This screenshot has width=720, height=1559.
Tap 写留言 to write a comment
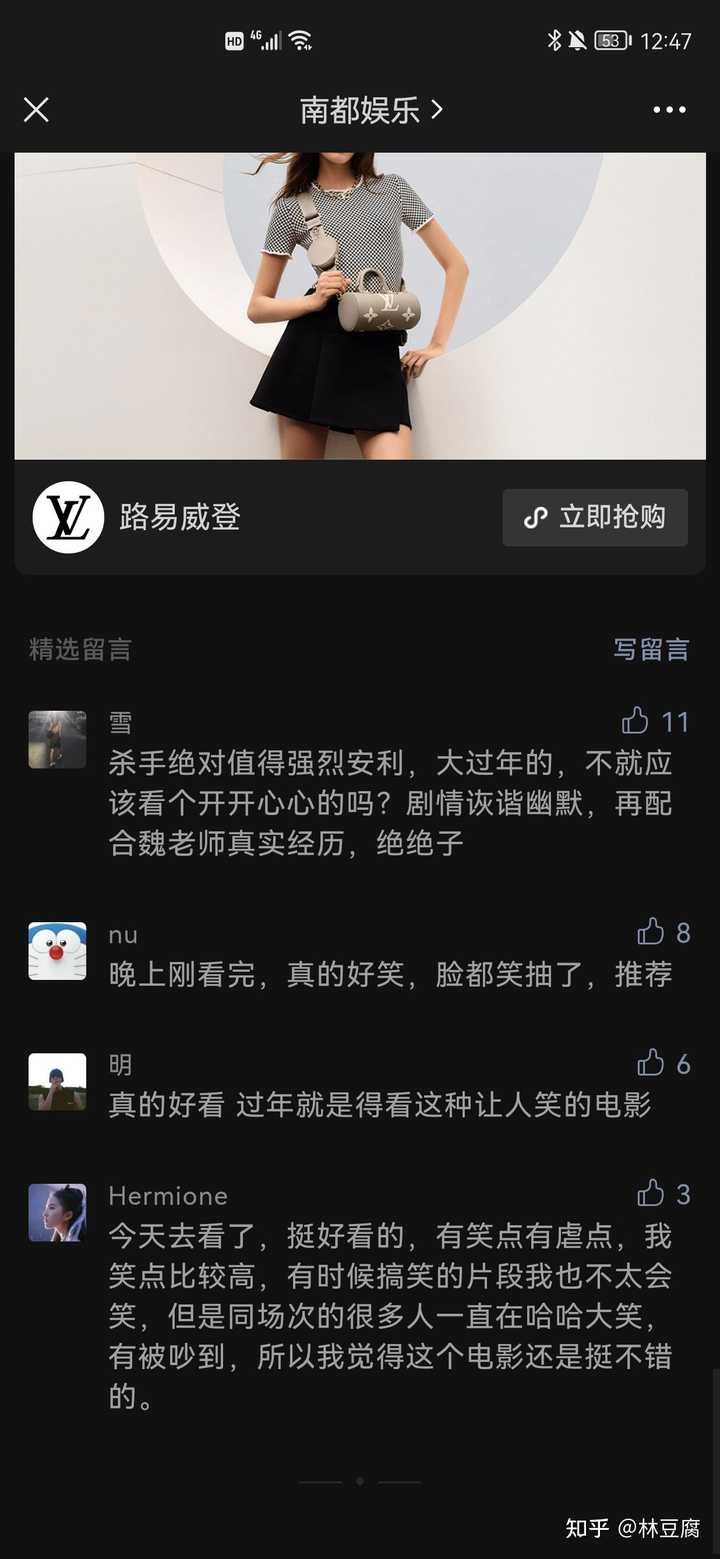click(x=651, y=649)
